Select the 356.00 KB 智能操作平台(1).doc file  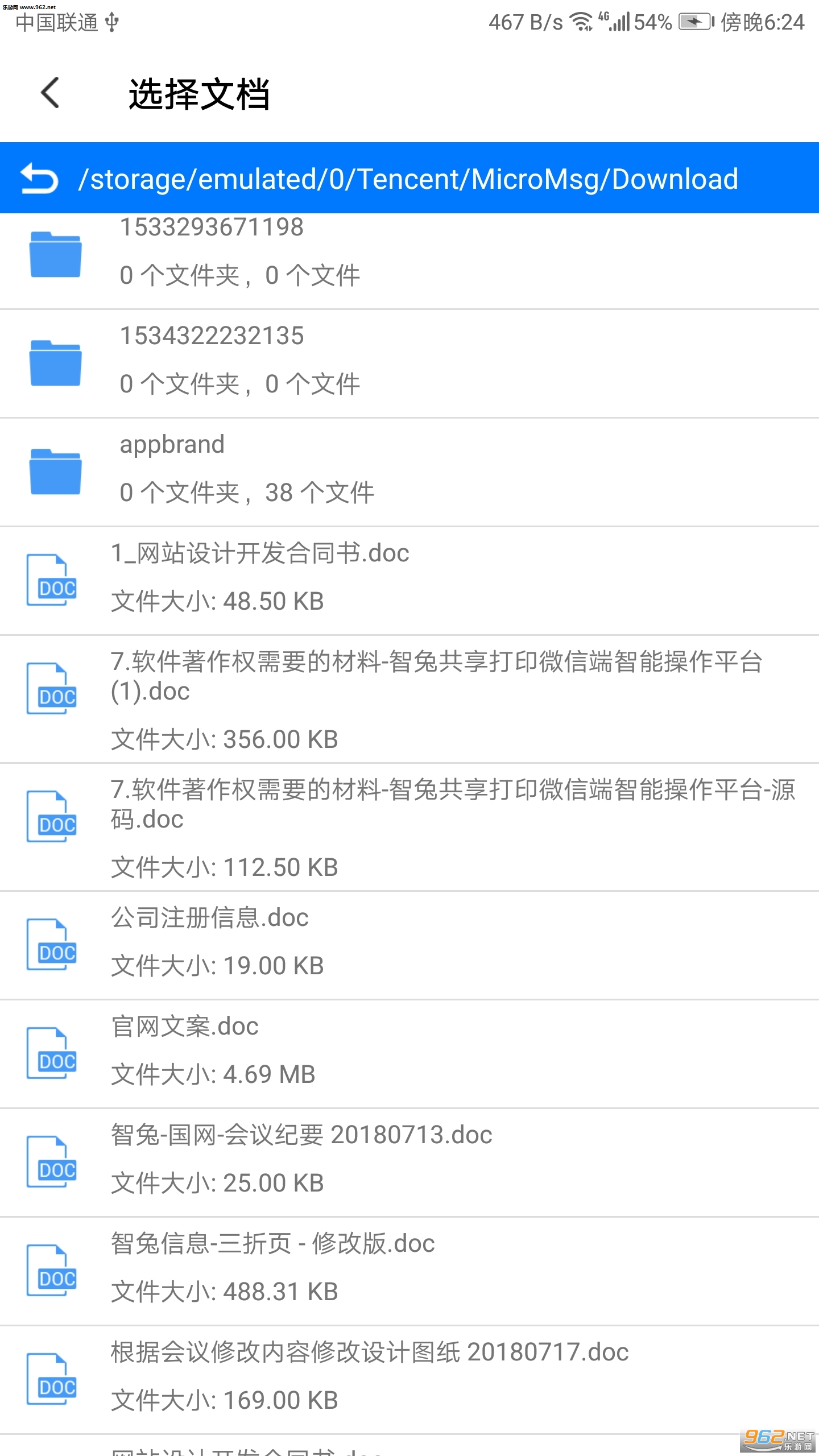point(409,699)
